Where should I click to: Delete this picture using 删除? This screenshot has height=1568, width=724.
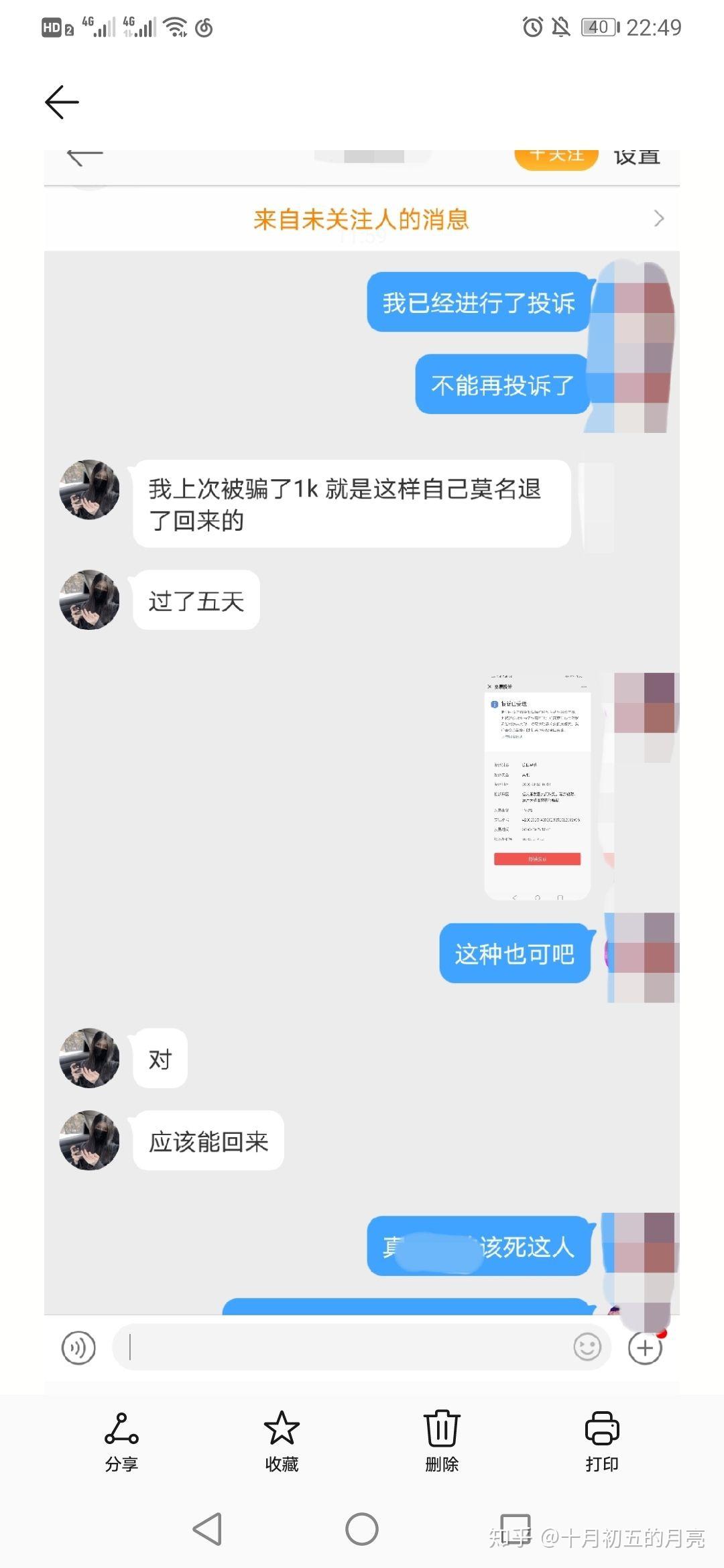(x=442, y=1441)
